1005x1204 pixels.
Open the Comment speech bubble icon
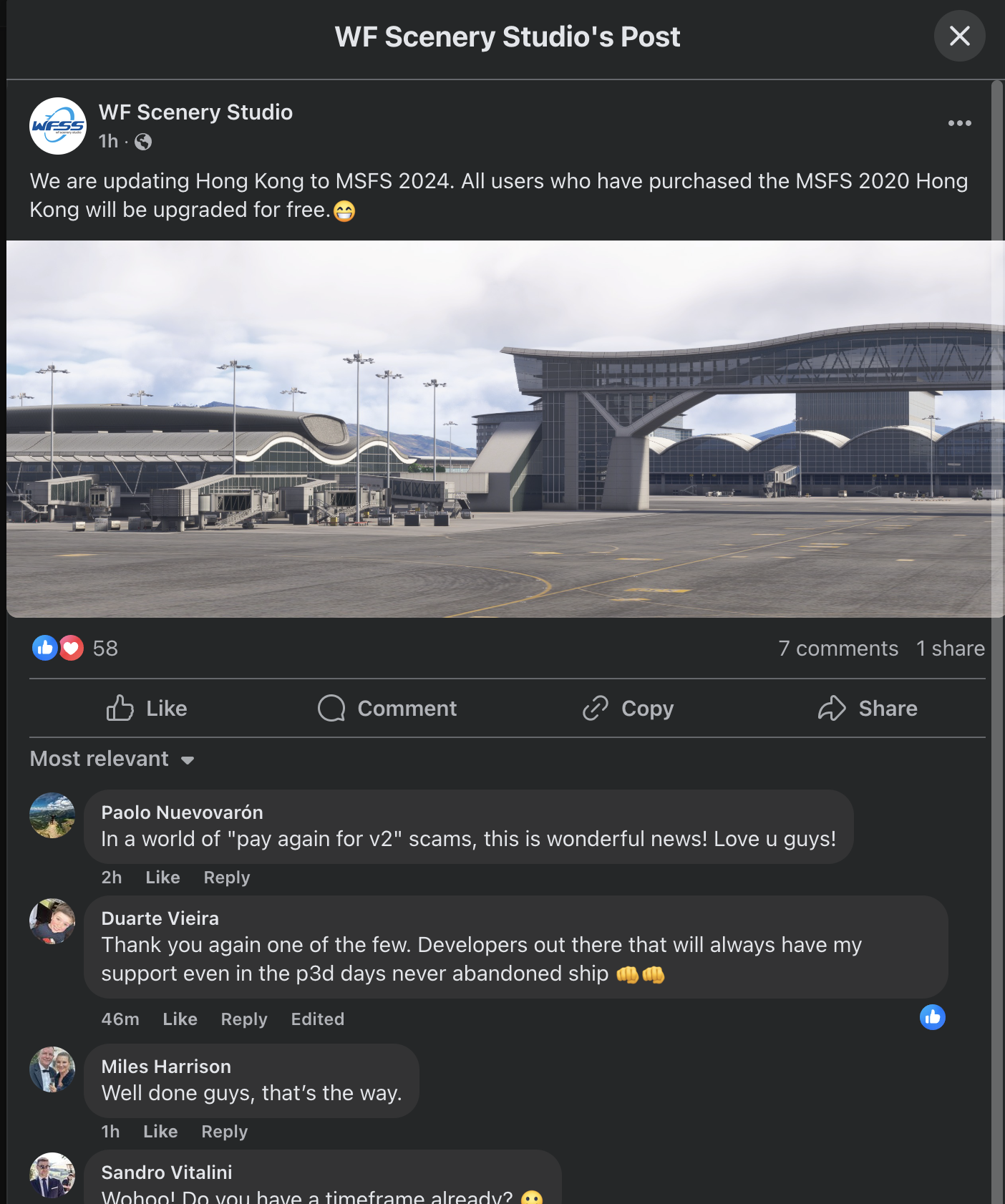tap(330, 708)
